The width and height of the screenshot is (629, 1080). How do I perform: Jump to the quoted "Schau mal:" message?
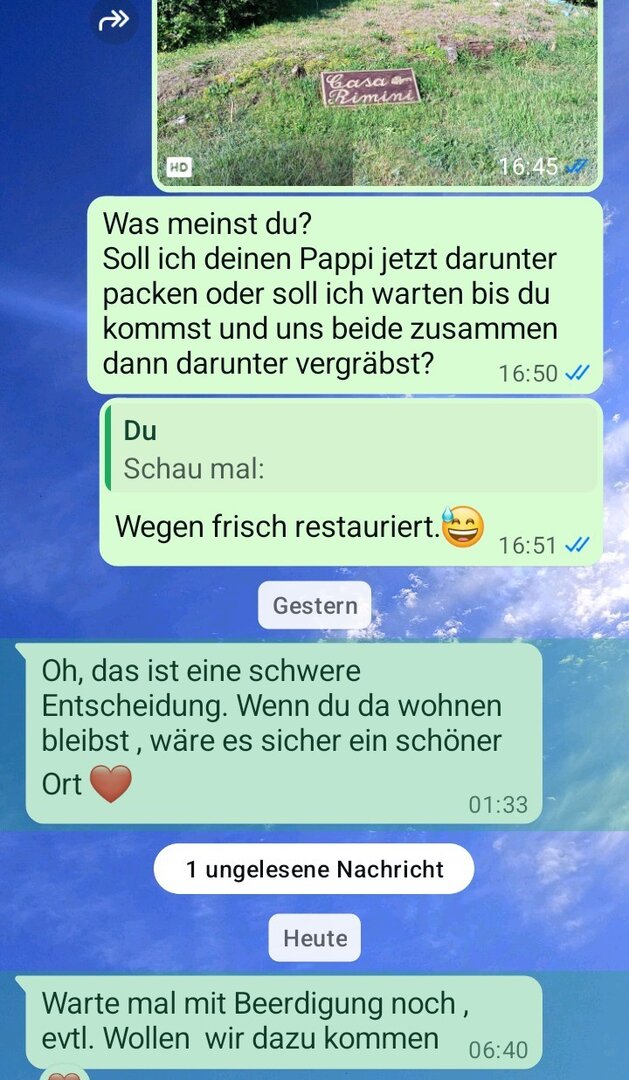point(352,449)
